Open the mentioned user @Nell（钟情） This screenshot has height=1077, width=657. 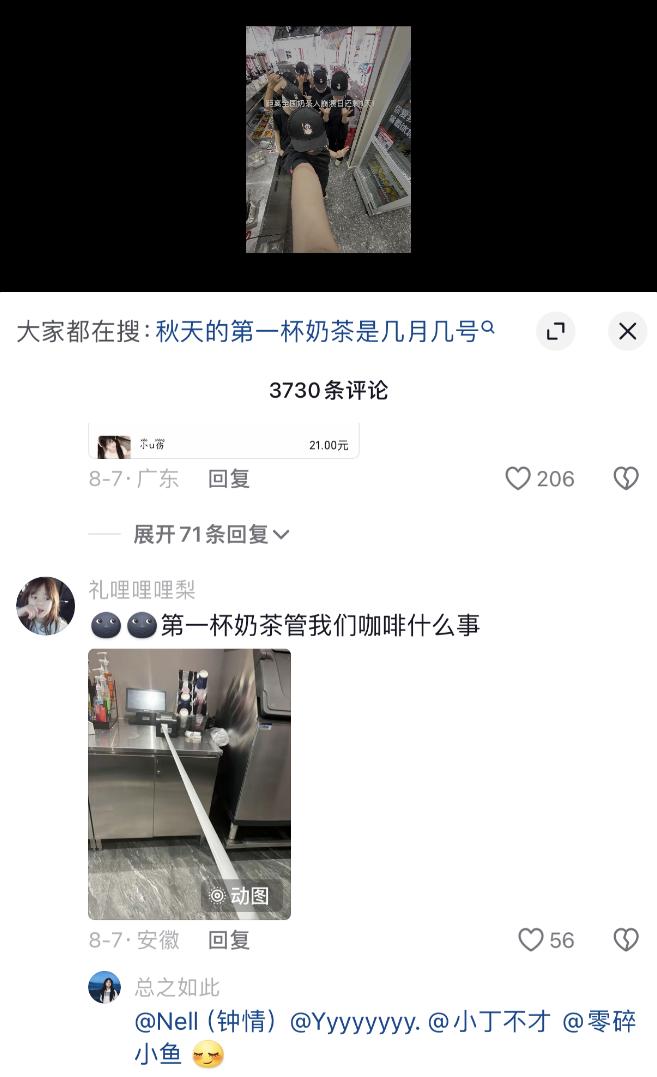(206, 1021)
